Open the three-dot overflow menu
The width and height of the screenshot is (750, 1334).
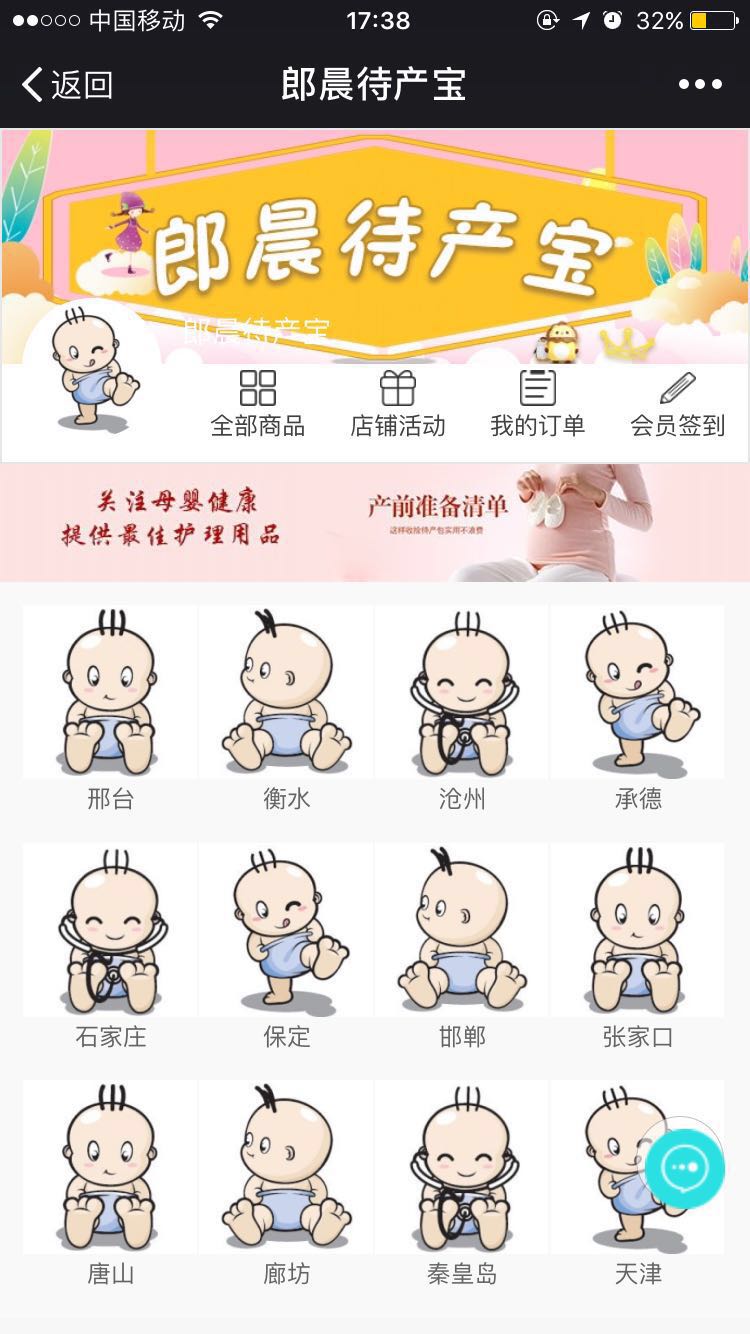tap(700, 85)
